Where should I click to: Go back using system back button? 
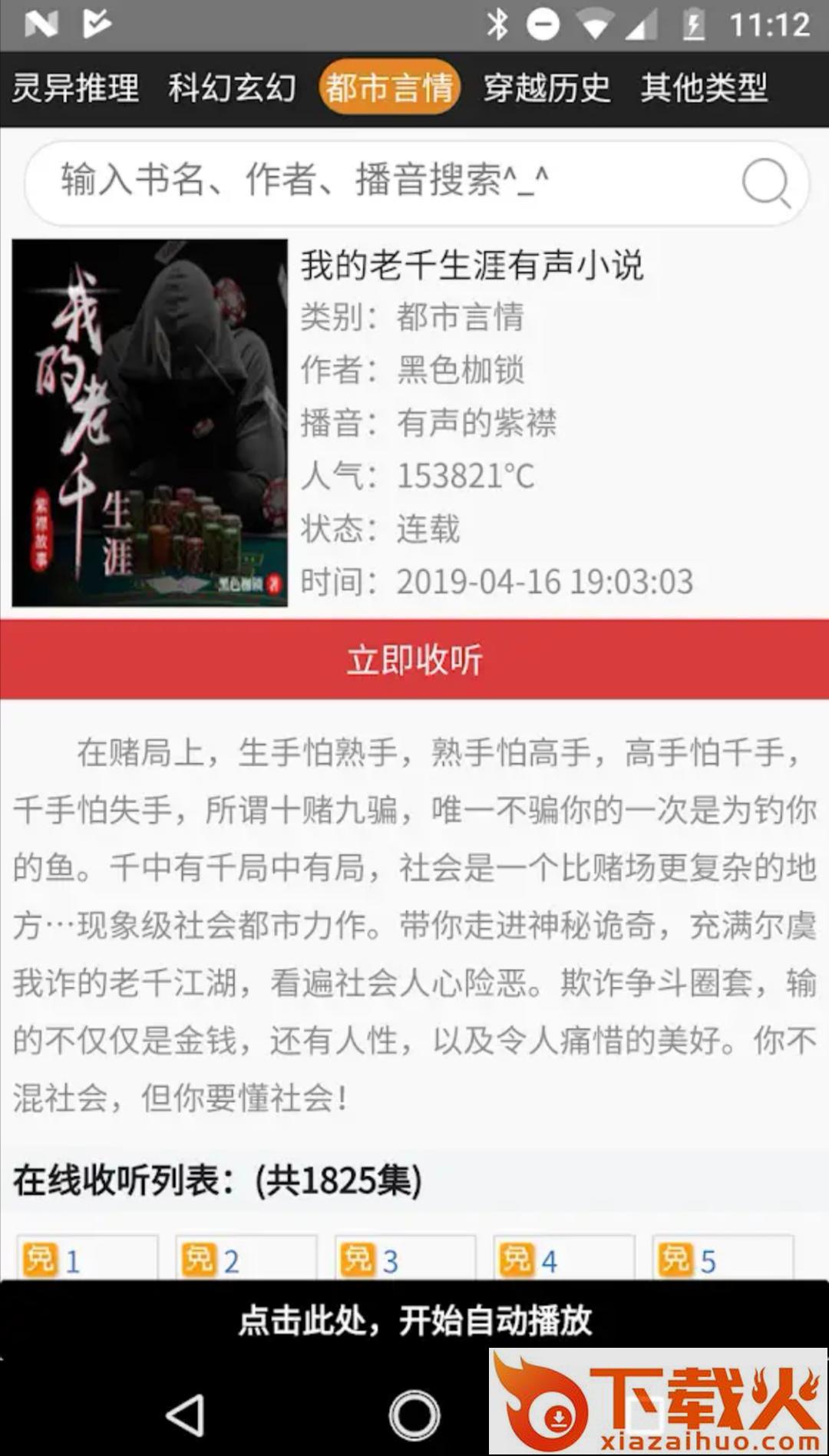point(185,1415)
